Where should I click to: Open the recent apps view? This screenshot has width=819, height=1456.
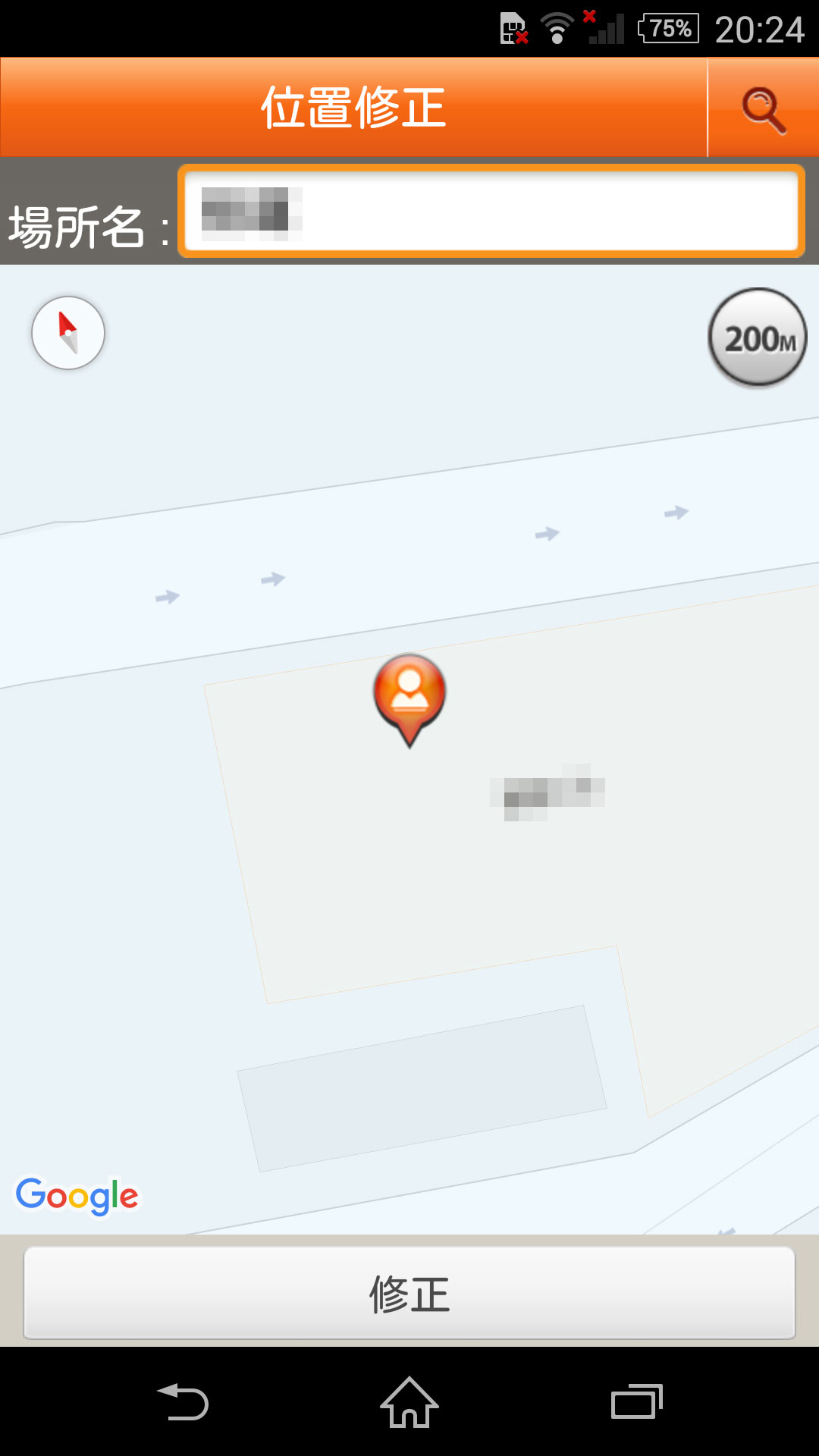pos(636,1402)
